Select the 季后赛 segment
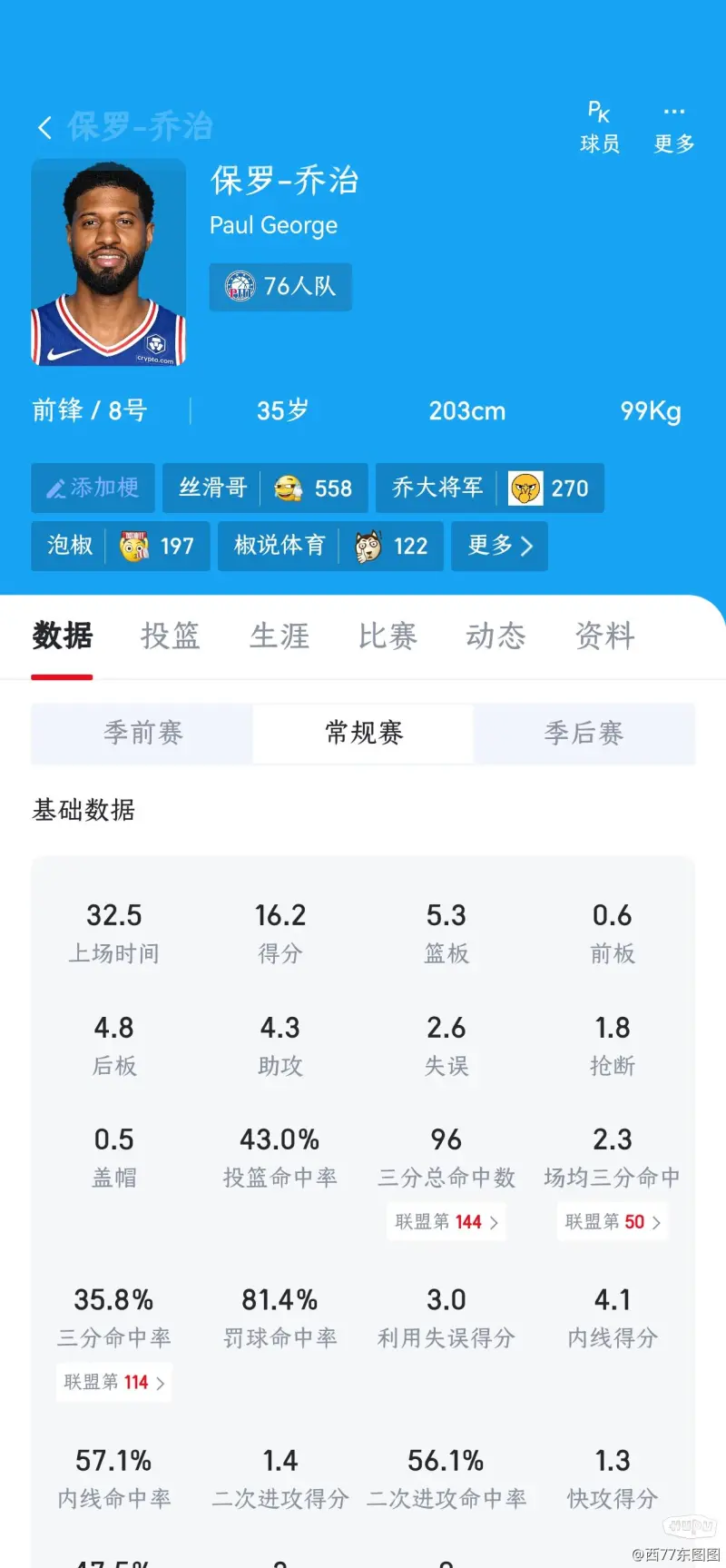The image size is (726, 1568). coord(584,733)
